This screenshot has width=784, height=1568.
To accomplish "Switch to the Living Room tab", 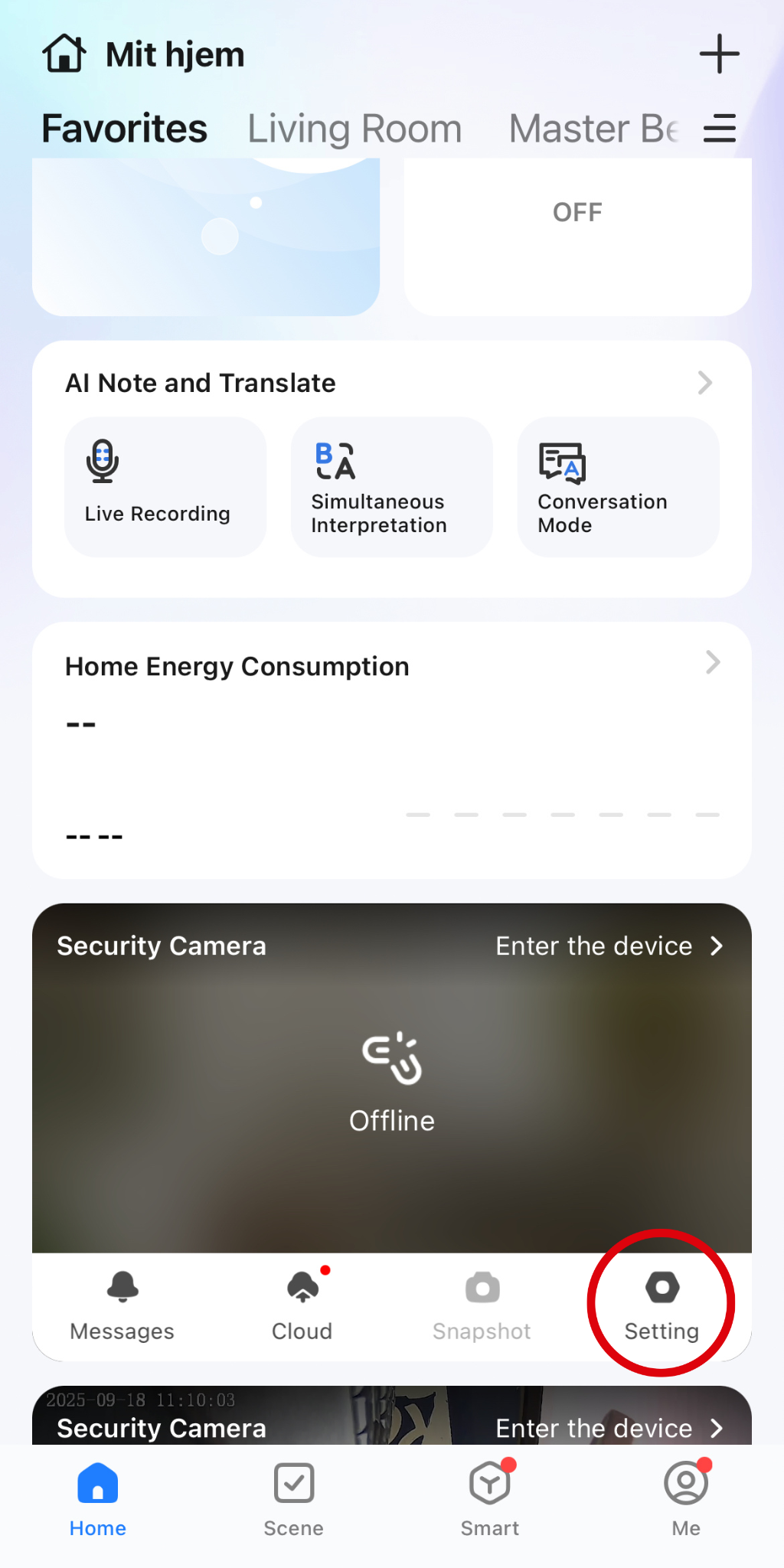I will click(354, 129).
